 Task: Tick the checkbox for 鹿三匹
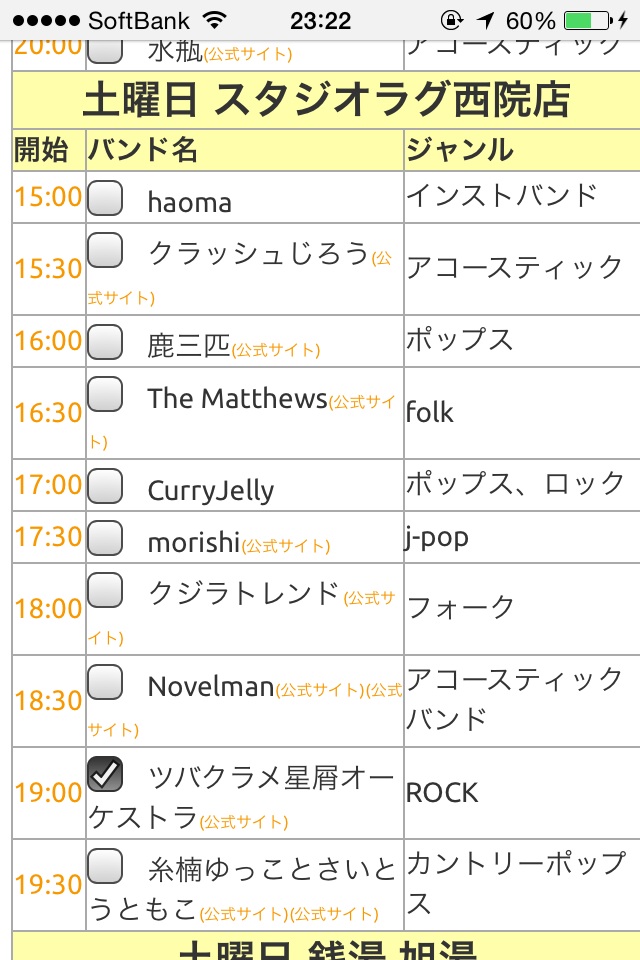pyautogui.click(x=106, y=342)
